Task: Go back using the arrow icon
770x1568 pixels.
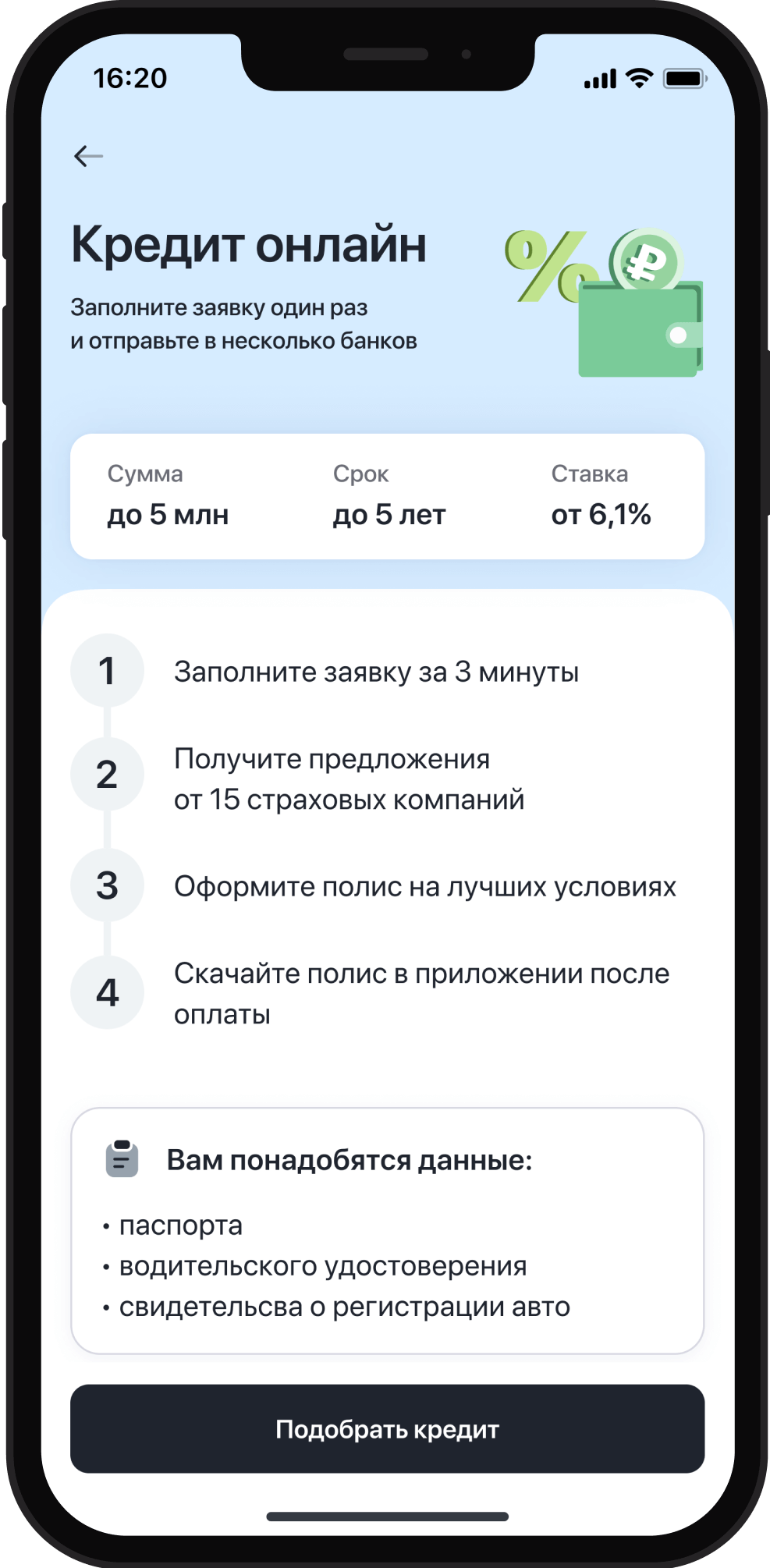Action: pos(88,156)
